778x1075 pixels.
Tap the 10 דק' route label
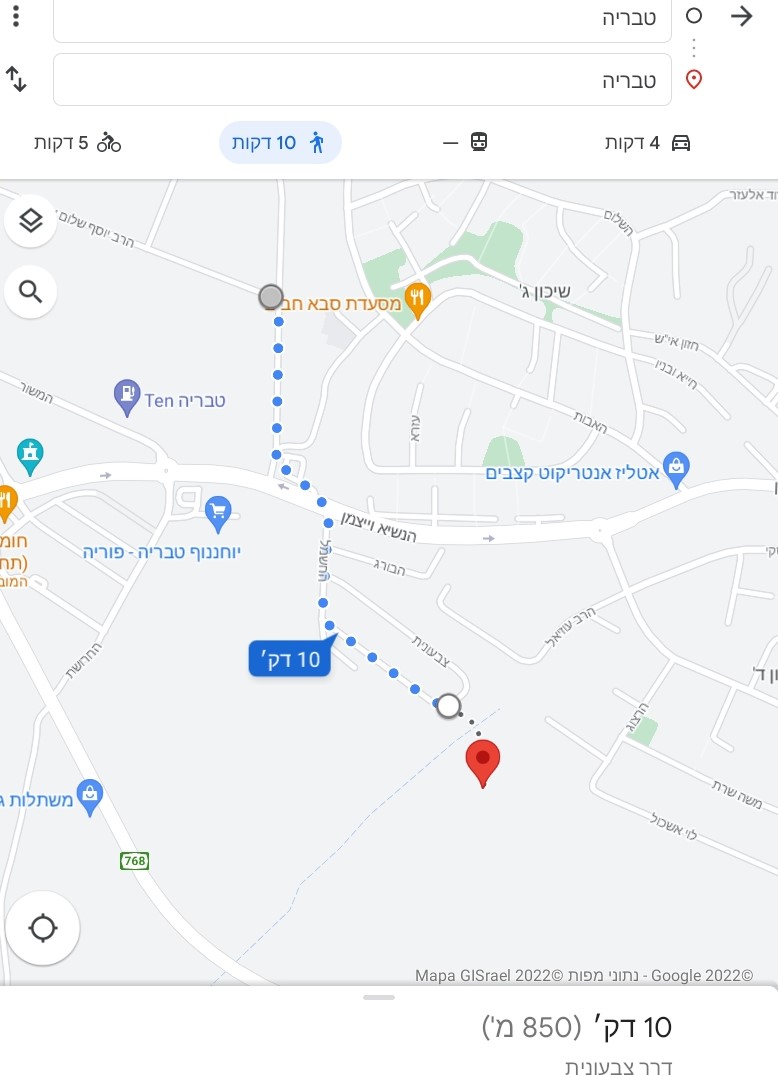pos(289,659)
